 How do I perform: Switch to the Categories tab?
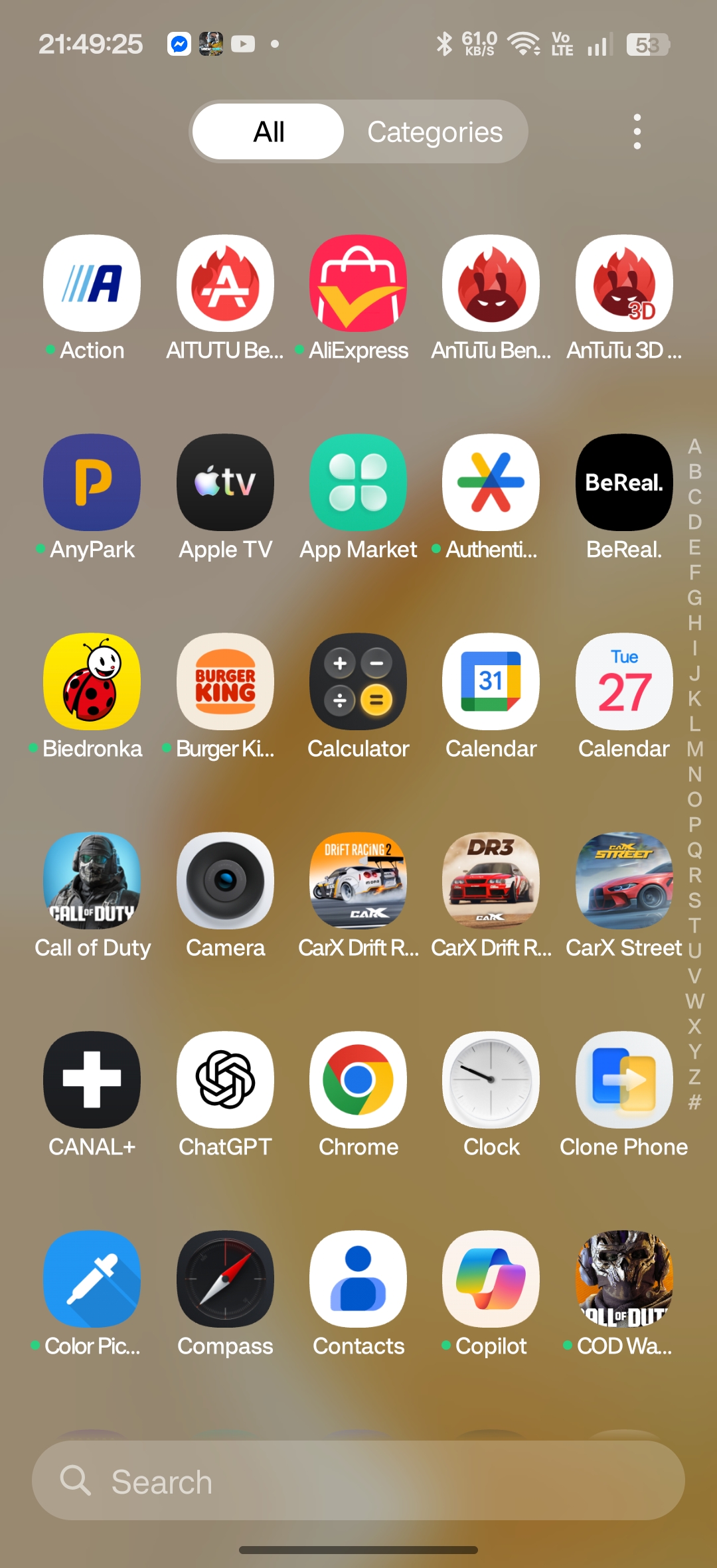tap(435, 132)
